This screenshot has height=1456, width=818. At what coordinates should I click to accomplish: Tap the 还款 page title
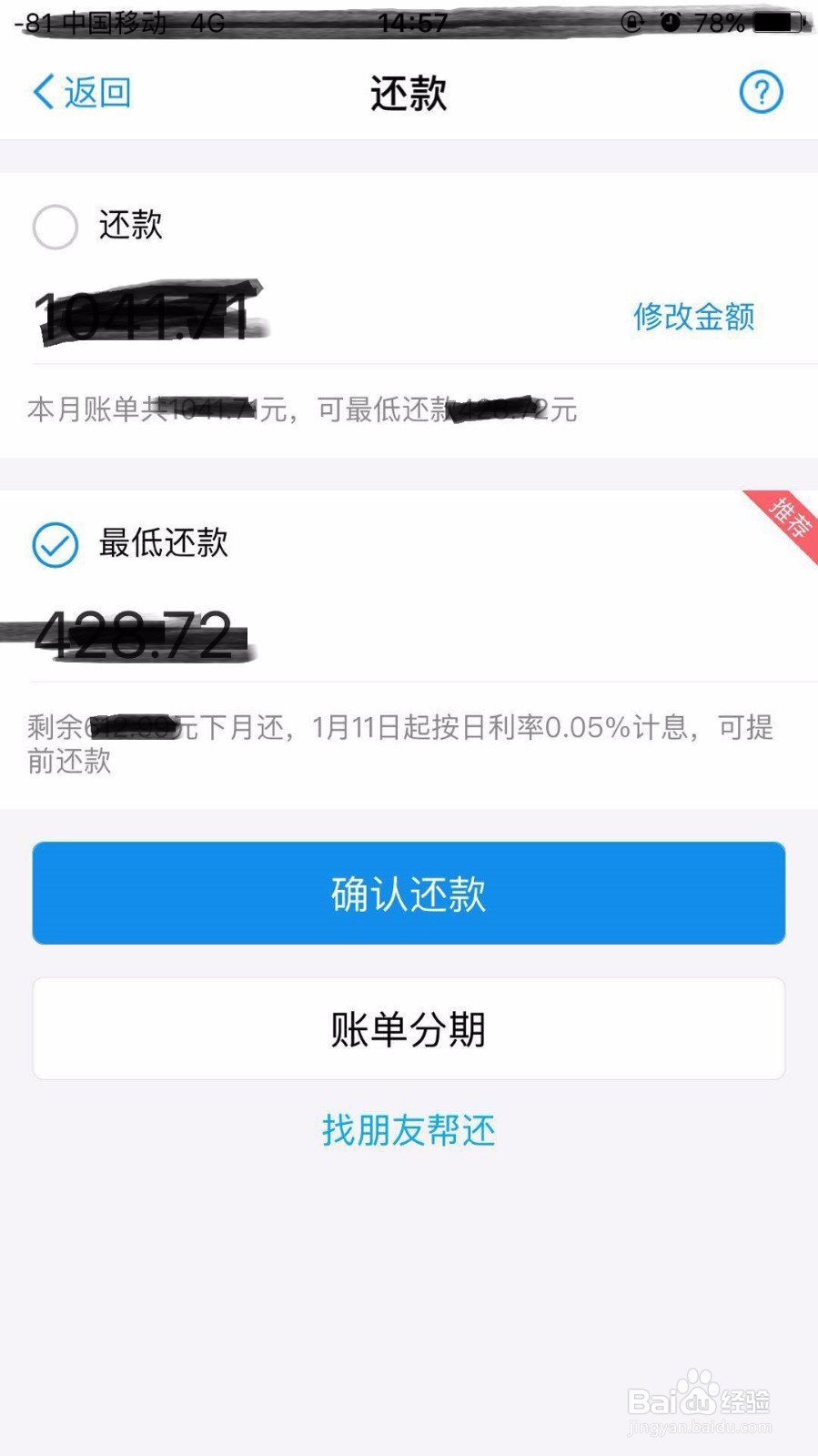(x=409, y=94)
